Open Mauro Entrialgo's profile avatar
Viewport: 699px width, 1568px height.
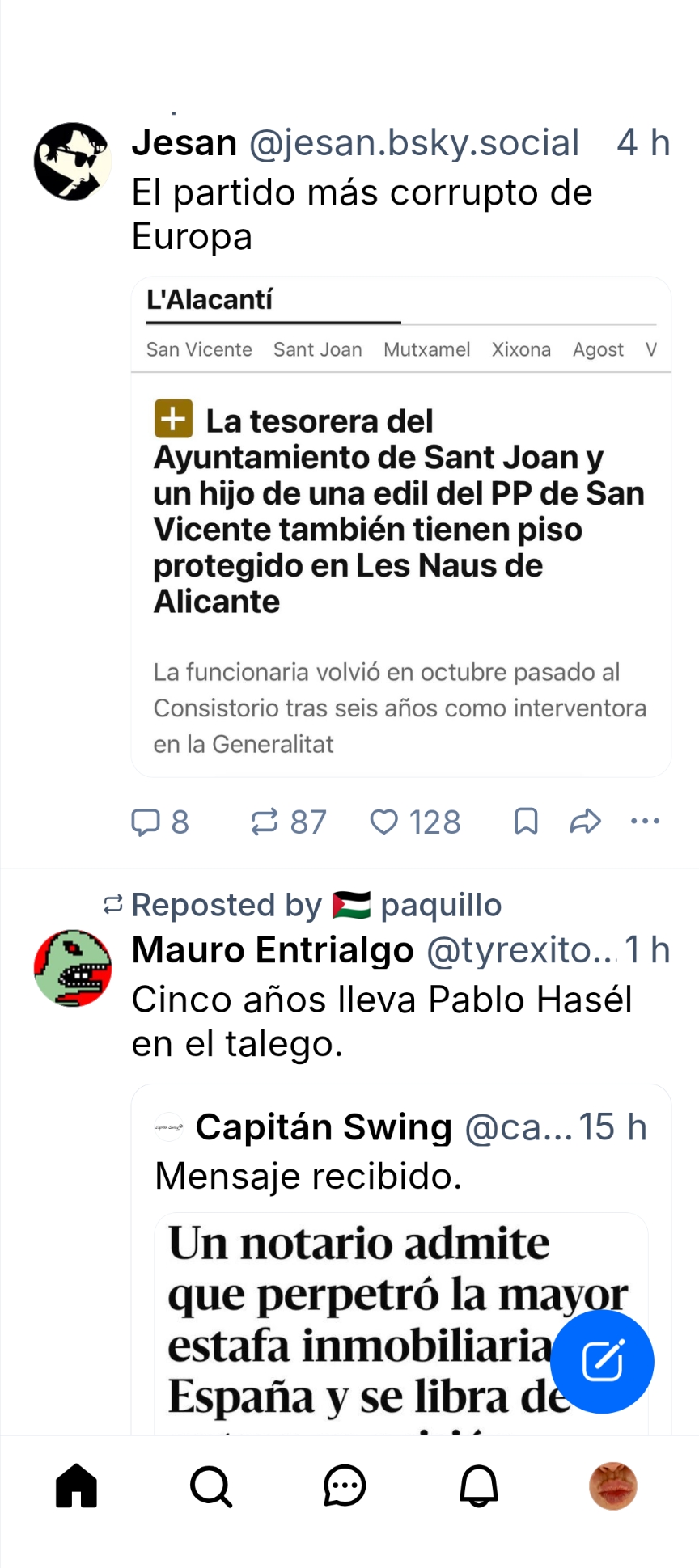(73, 968)
